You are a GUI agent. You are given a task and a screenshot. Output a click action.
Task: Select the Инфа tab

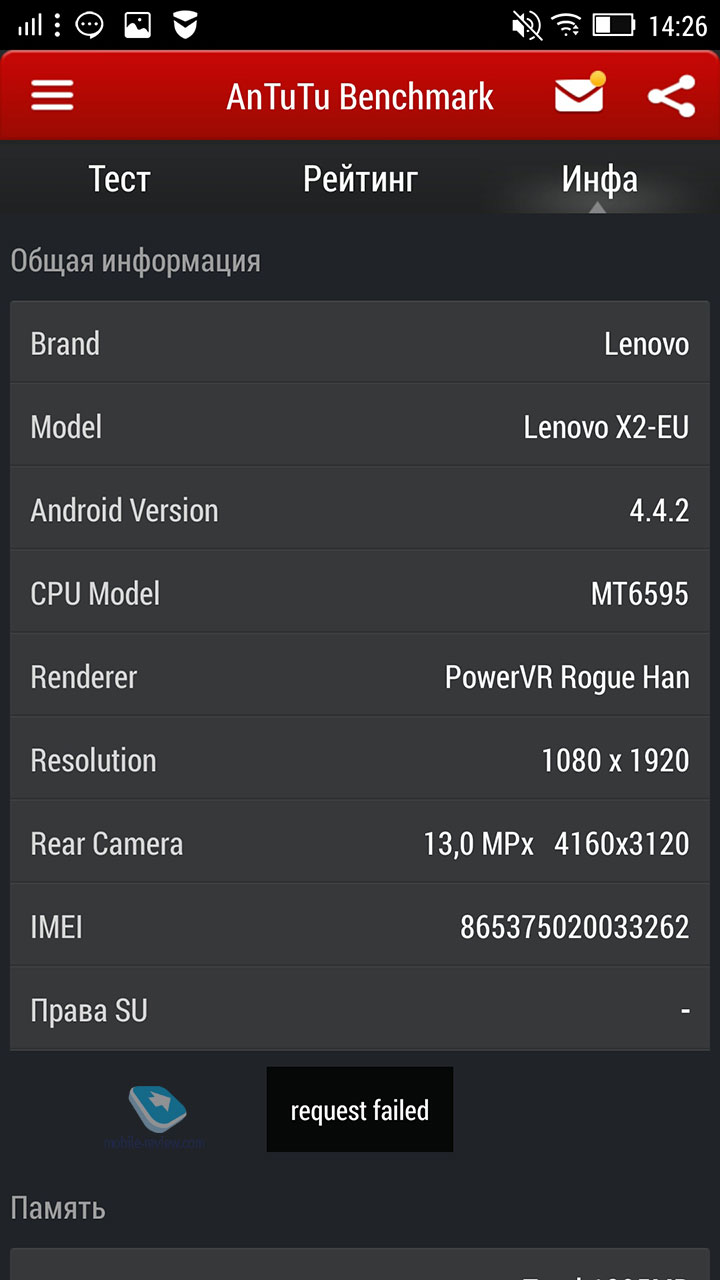pyautogui.click(x=599, y=179)
